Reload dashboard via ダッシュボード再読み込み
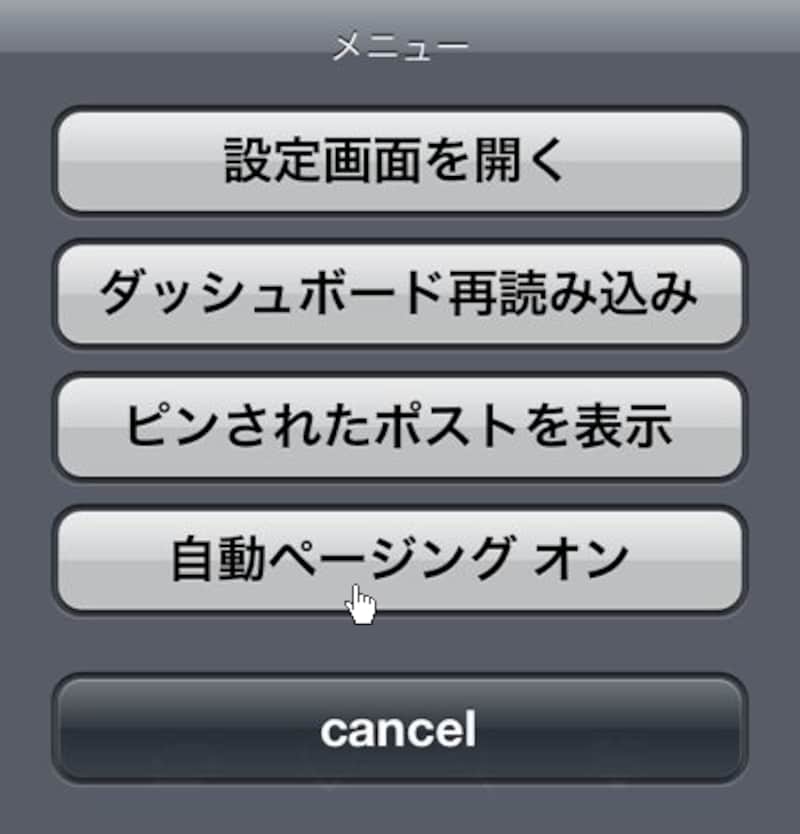This screenshot has height=834, width=800. (x=399, y=294)
